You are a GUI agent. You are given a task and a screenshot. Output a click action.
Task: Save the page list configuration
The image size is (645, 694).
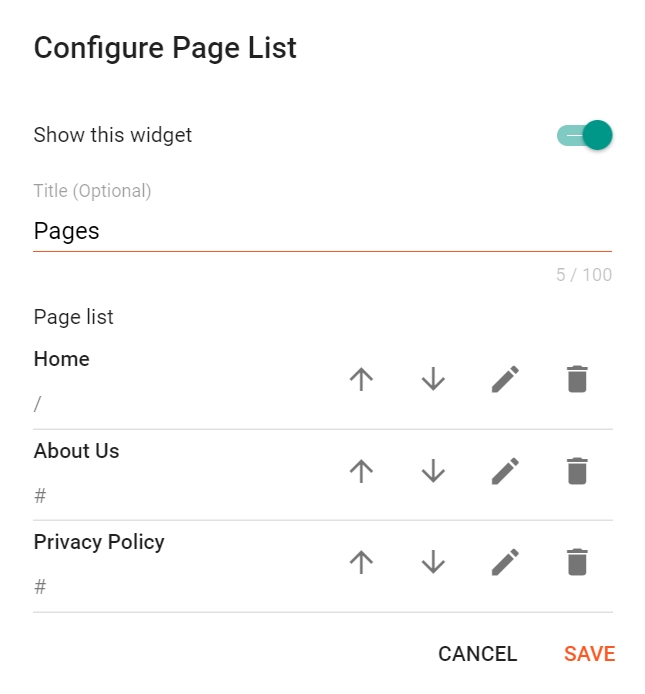(589, 654)
